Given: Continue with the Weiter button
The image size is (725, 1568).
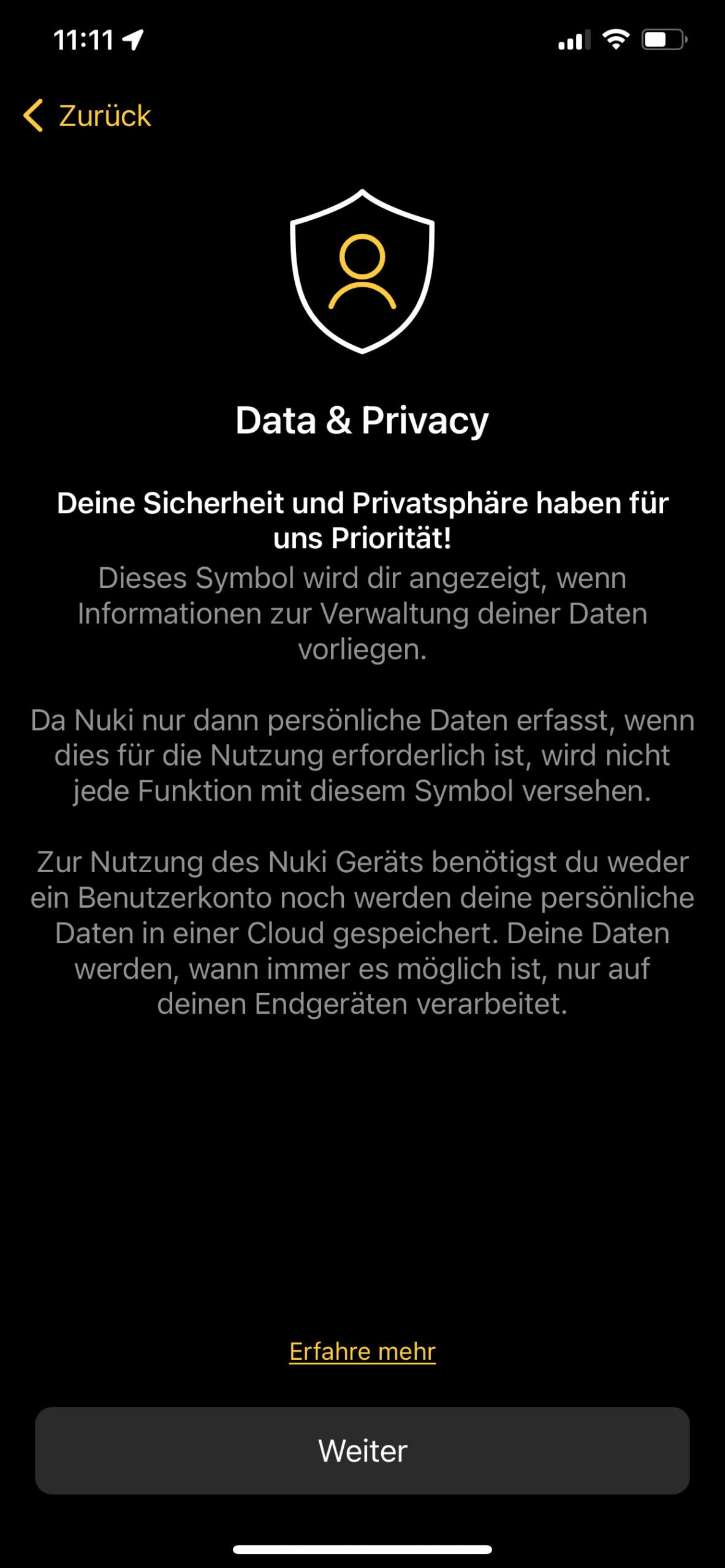Looking at the screenshot, I should point(362,1450).
